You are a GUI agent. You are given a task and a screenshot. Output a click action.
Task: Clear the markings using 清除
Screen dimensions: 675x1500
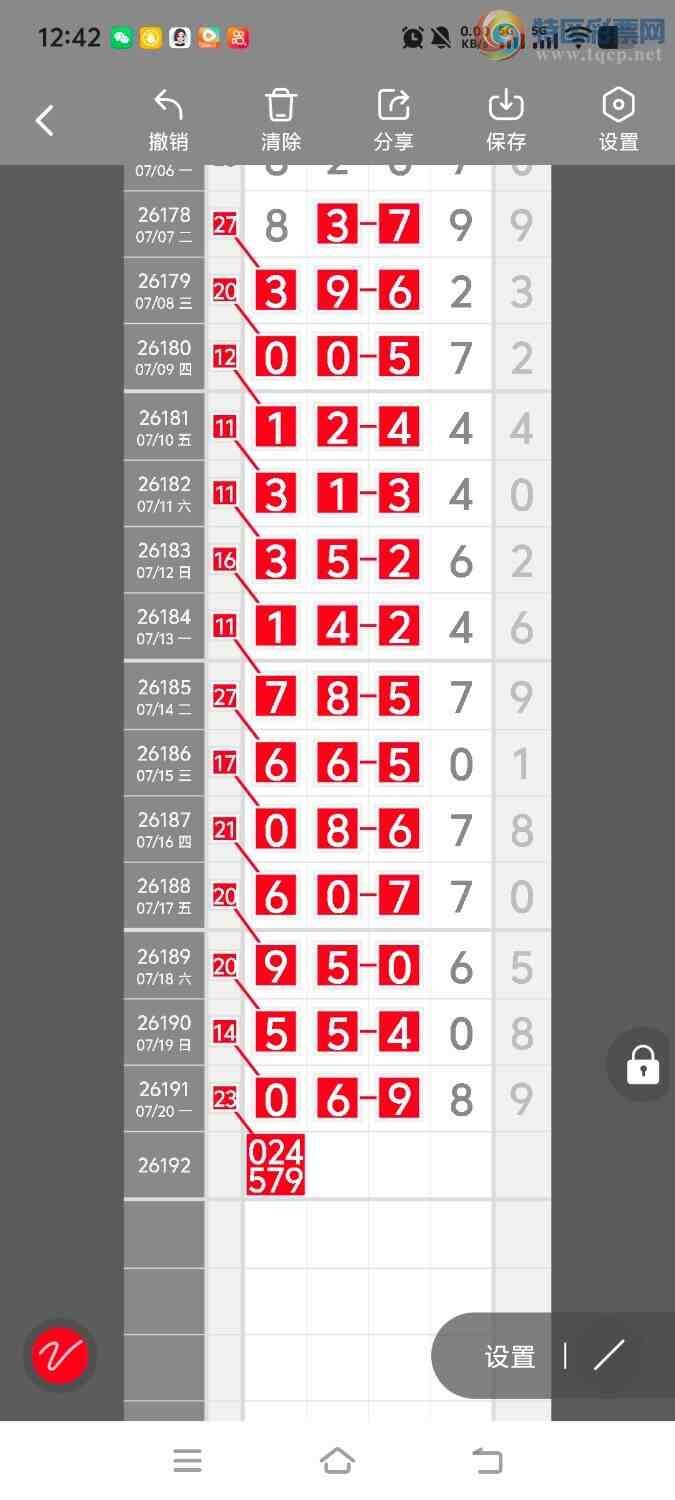point(281,120)
